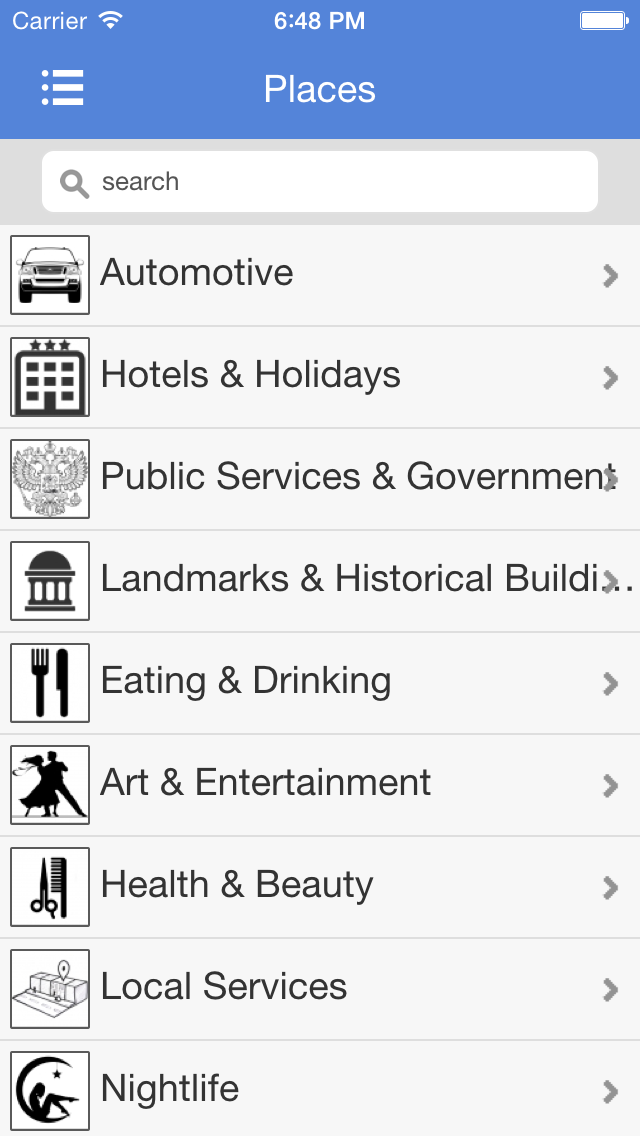Tap the search field
This screenshot has width=640, height=1136.
[320, 182]
